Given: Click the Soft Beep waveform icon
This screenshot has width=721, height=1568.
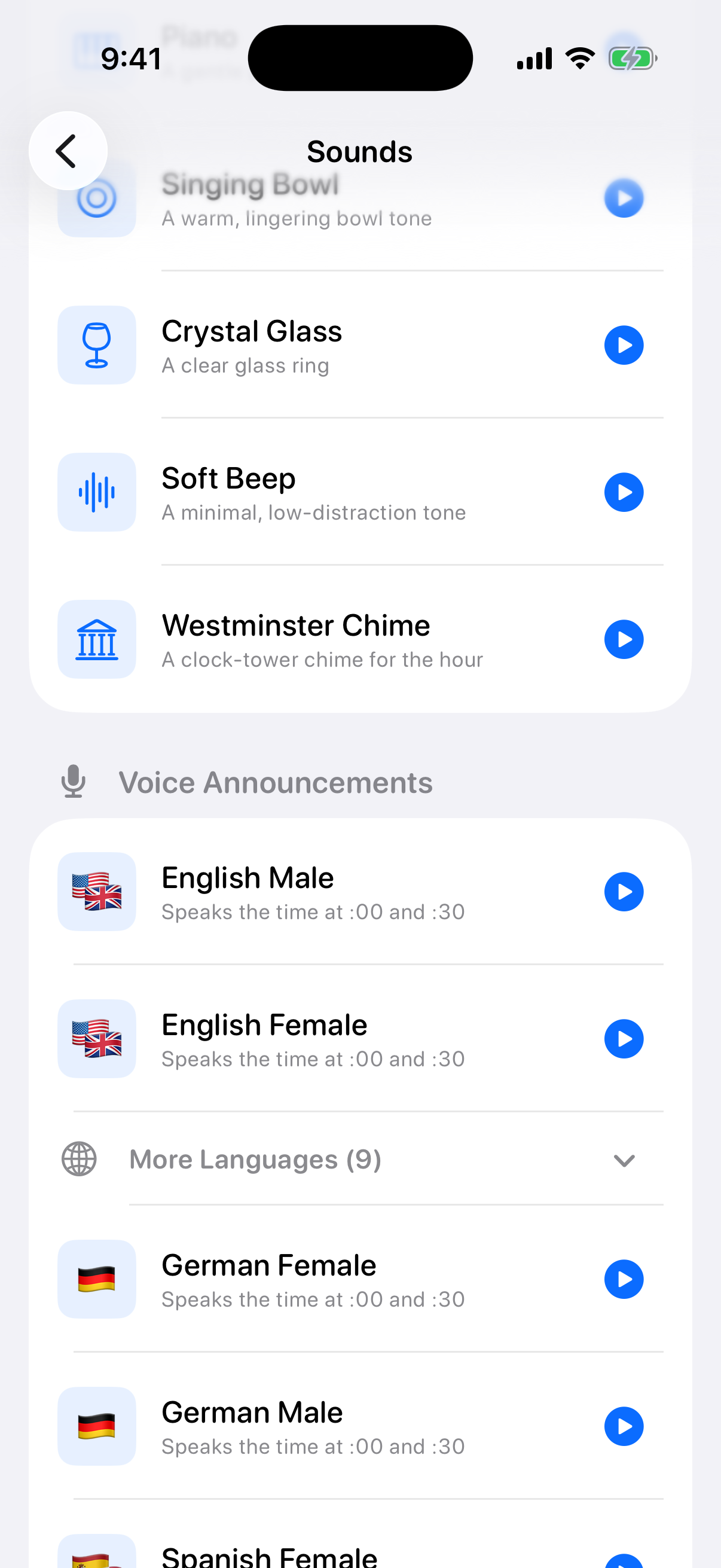Looking at the screenshot, I should point(96,492).
